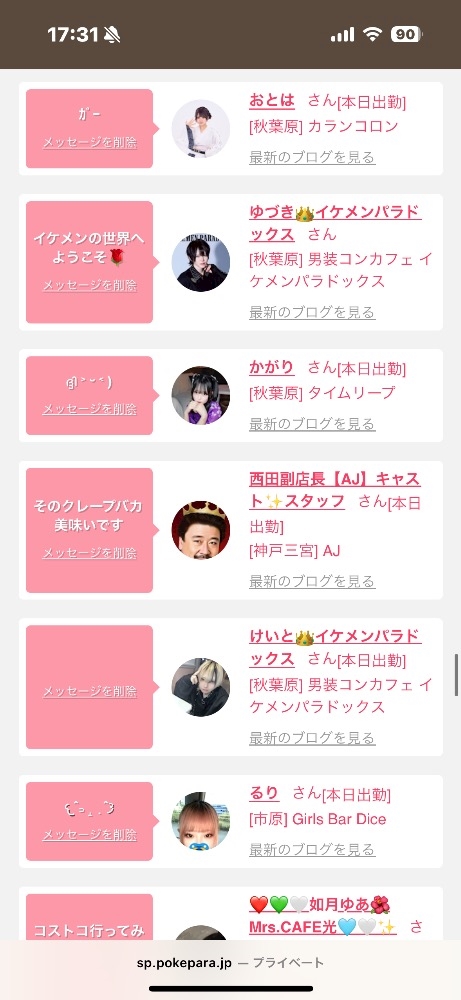Tap the sp.pokepara.jp address bar

coord(230,963)
